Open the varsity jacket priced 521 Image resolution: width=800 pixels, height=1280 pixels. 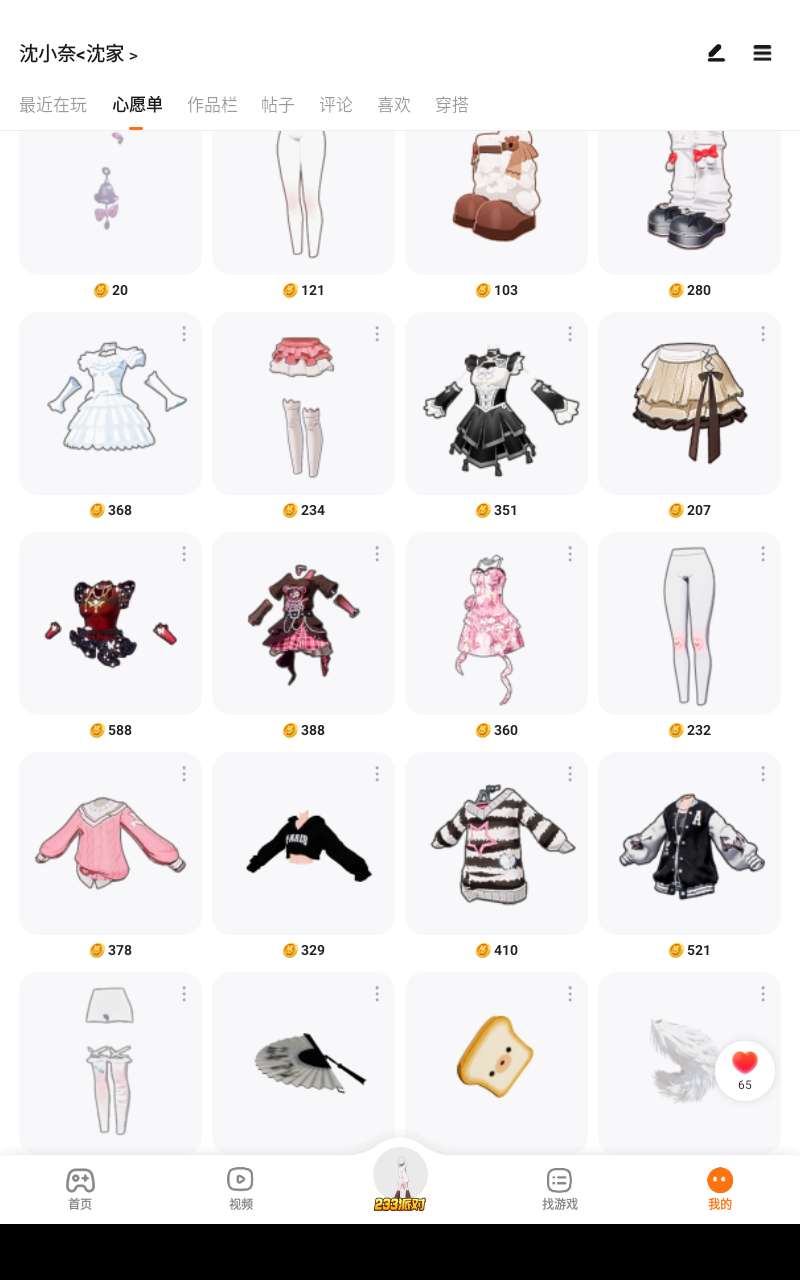(x=689, y=843)
